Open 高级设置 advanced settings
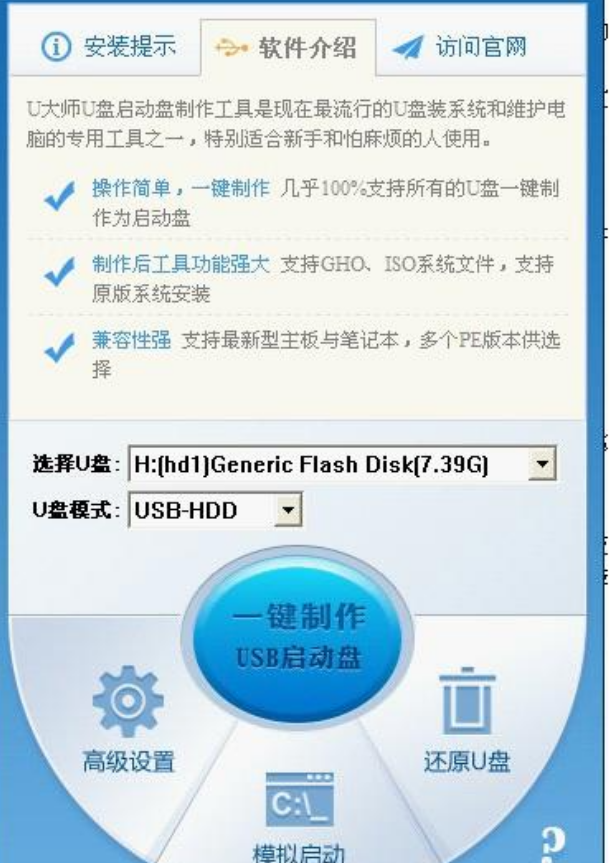The width and height of the screenshot is (610, 863). point(127,725)
